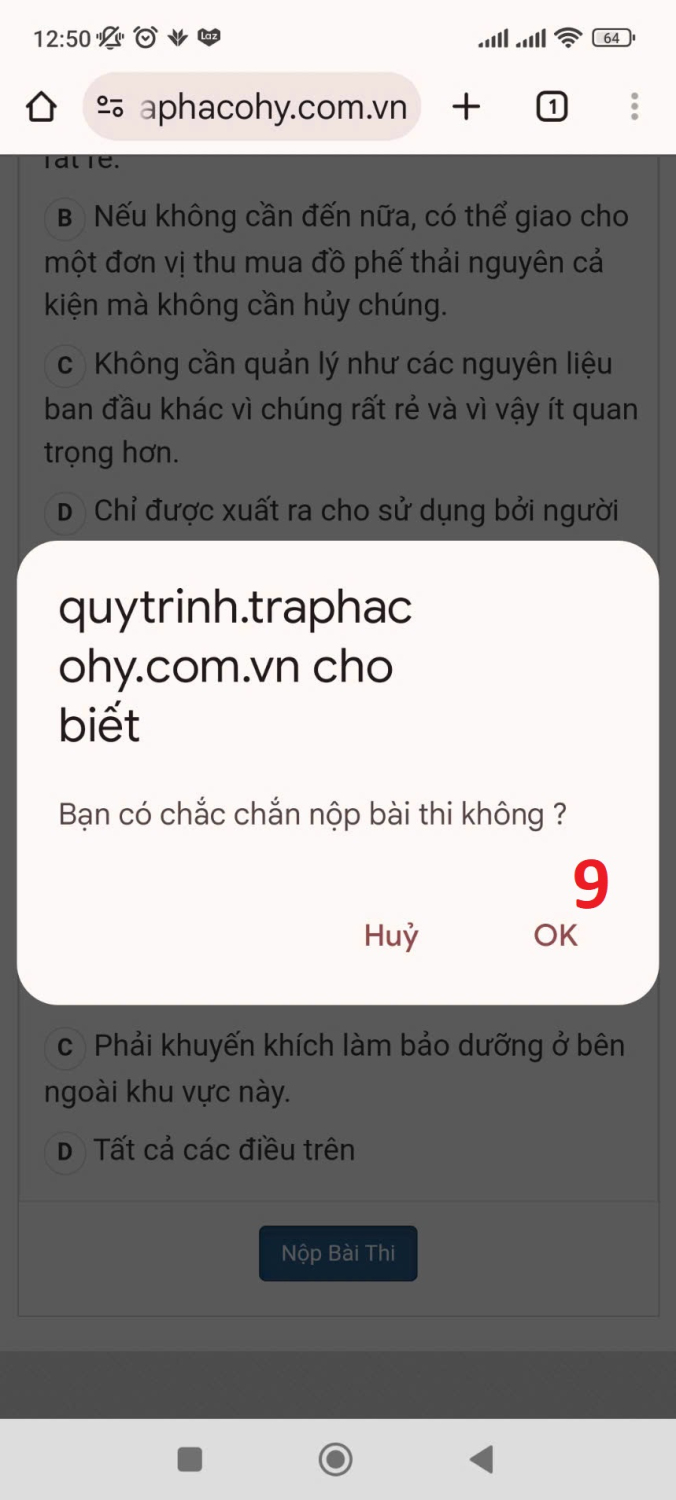Go to the Chrome home page
676x1500 pixels.
tap(41, 107)
